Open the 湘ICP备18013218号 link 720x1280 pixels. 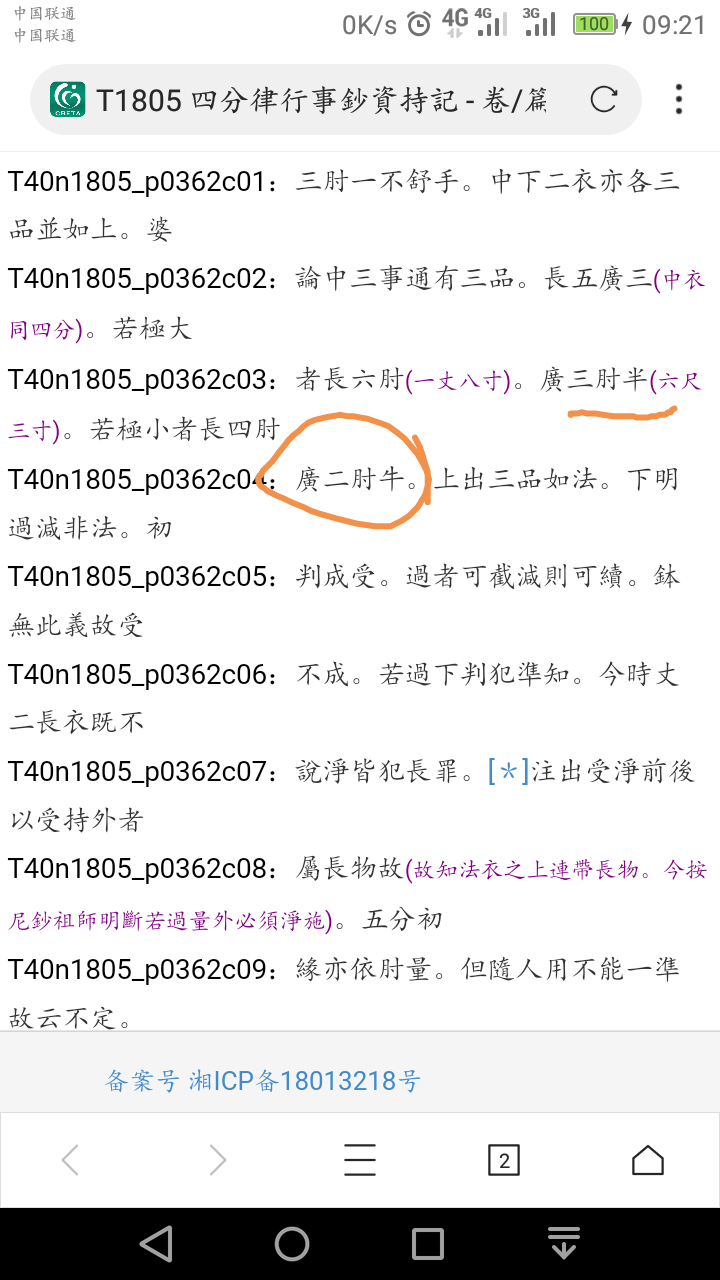click(x=304, y=1081)
